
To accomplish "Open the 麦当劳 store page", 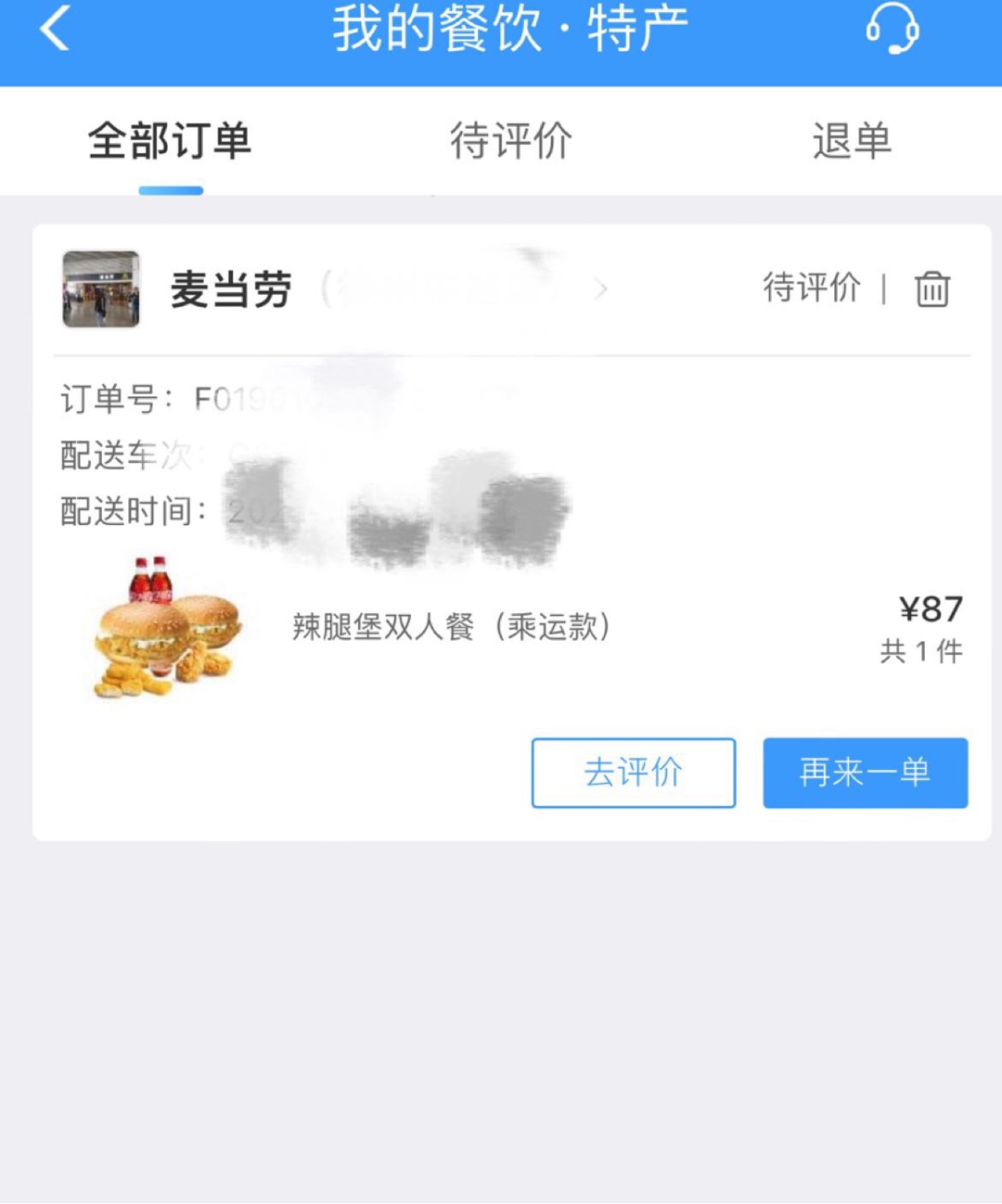I will [x=231, y=289].
